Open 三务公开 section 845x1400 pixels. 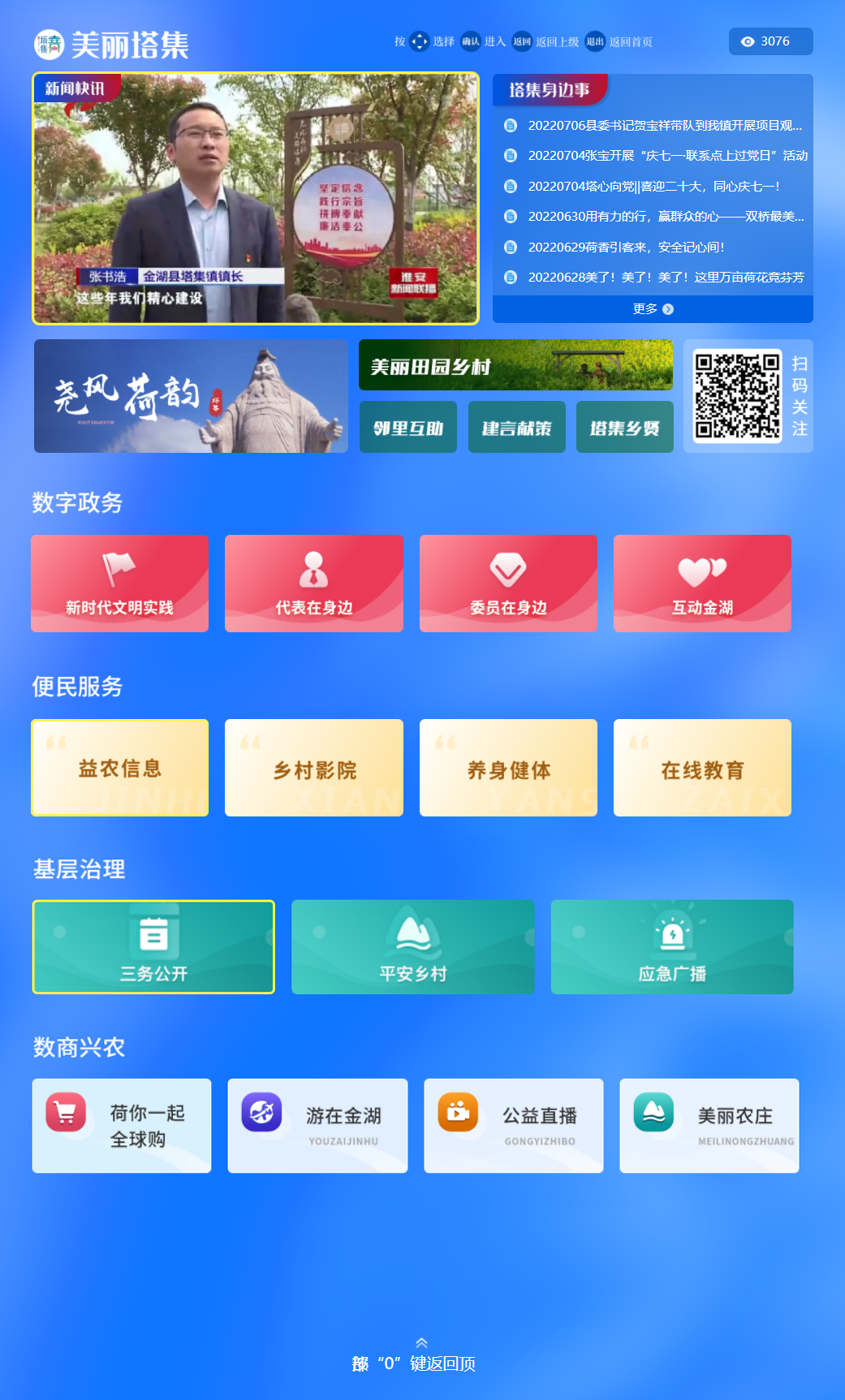[153, 947]
